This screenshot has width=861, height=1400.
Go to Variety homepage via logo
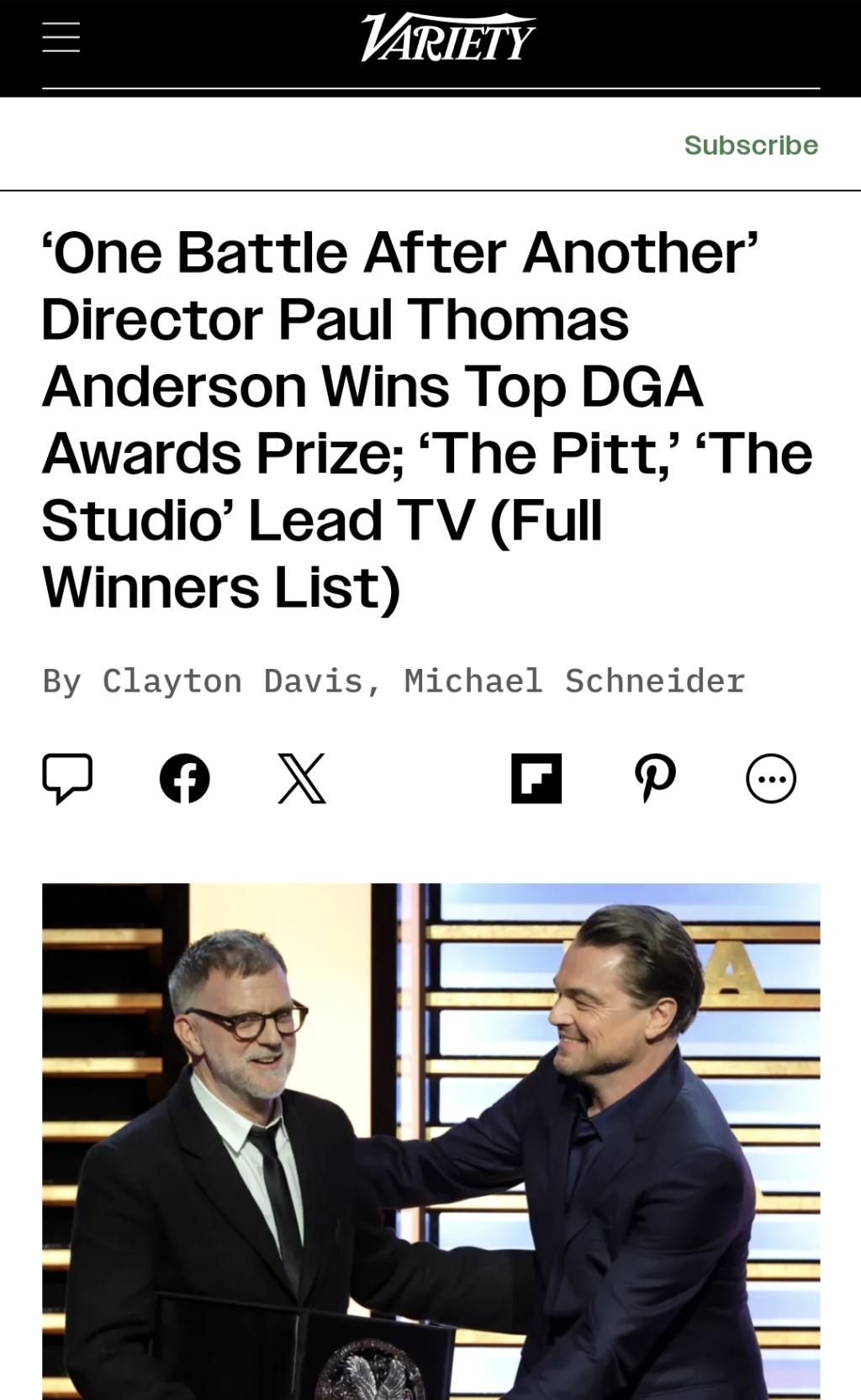[447, 38]
